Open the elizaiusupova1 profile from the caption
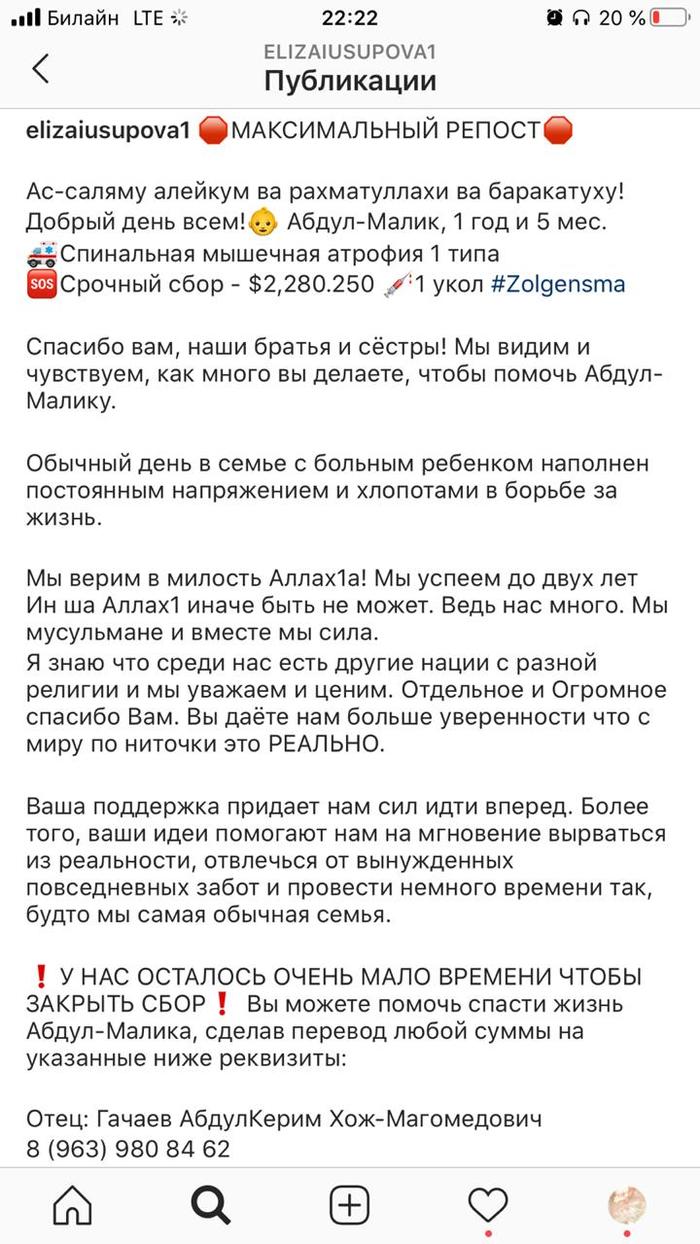700x1244 pixels. coord(108,130)
